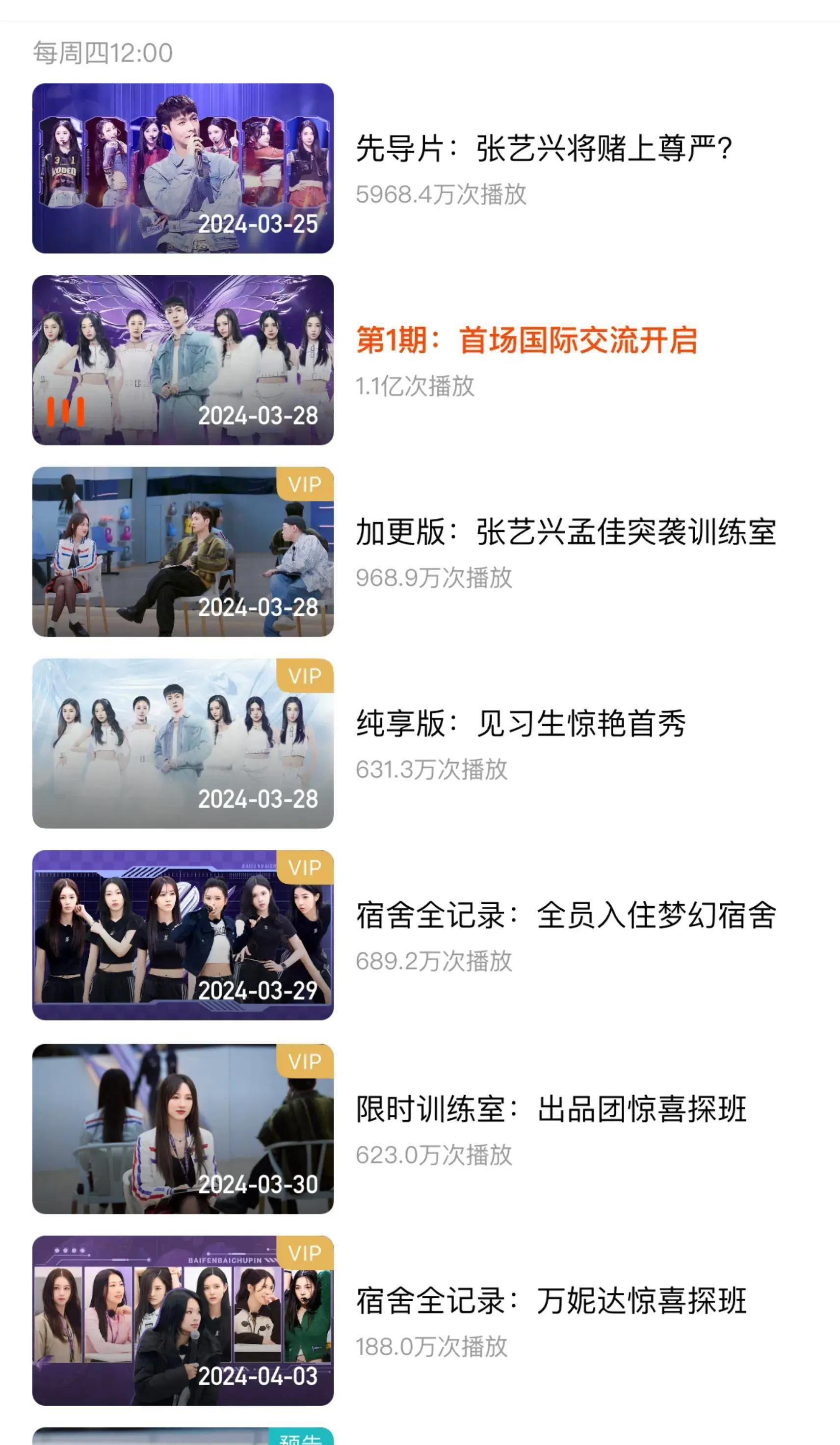Play episode 第1期：首场国际交流开启

tap(526, 341)
